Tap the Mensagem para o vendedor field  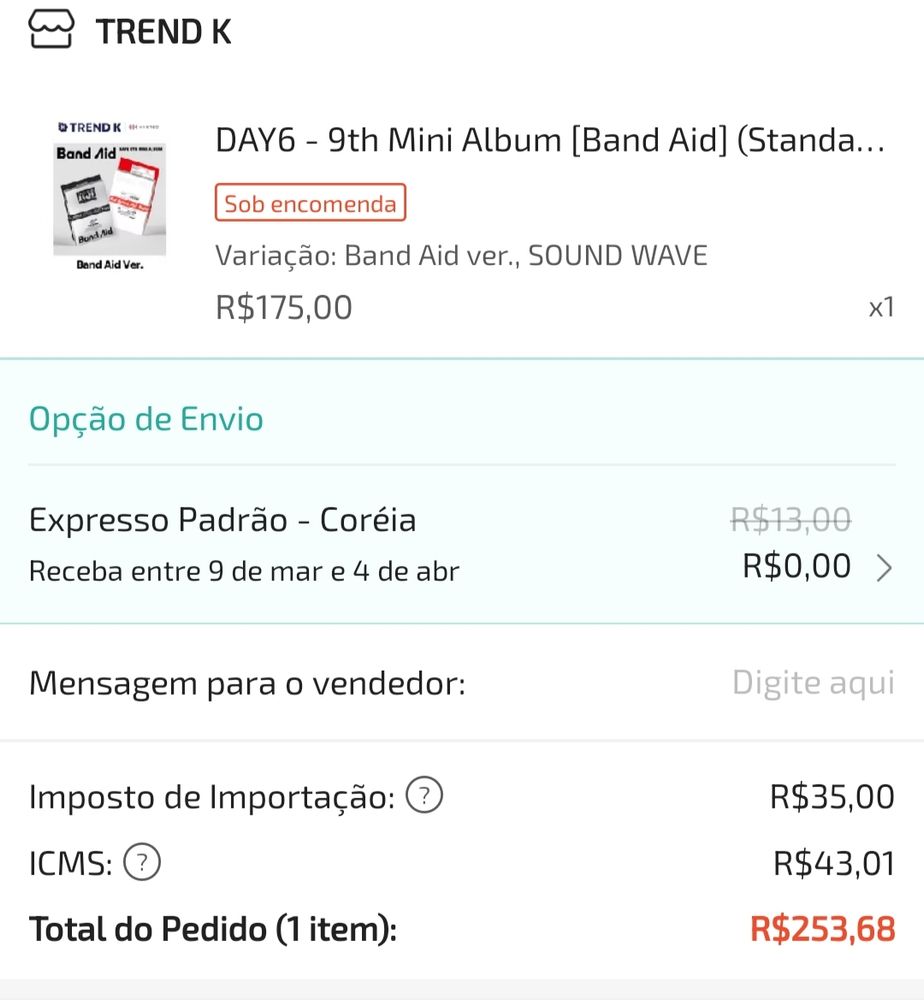point(812,683)
